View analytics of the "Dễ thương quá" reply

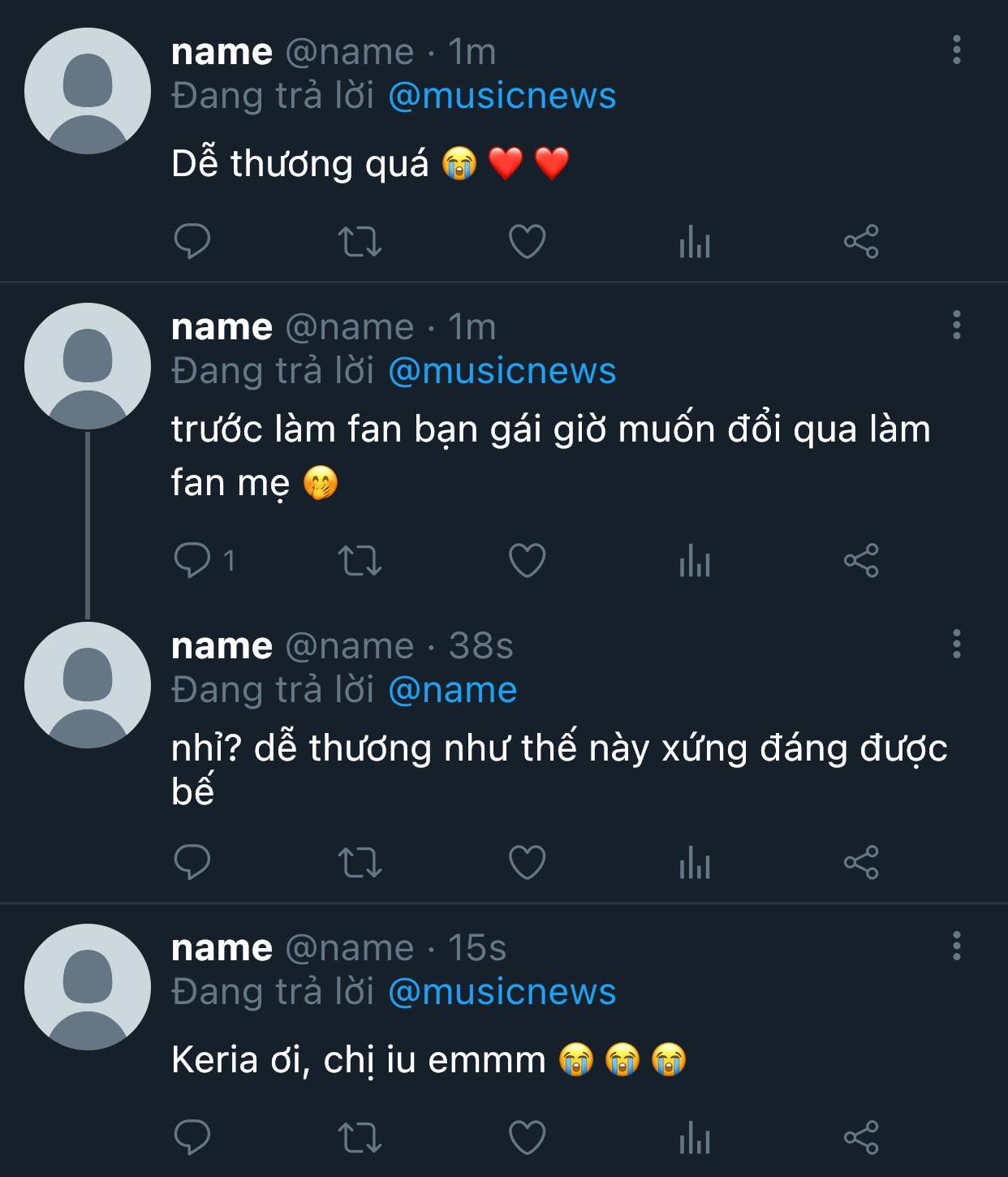[x=695, y=242]
